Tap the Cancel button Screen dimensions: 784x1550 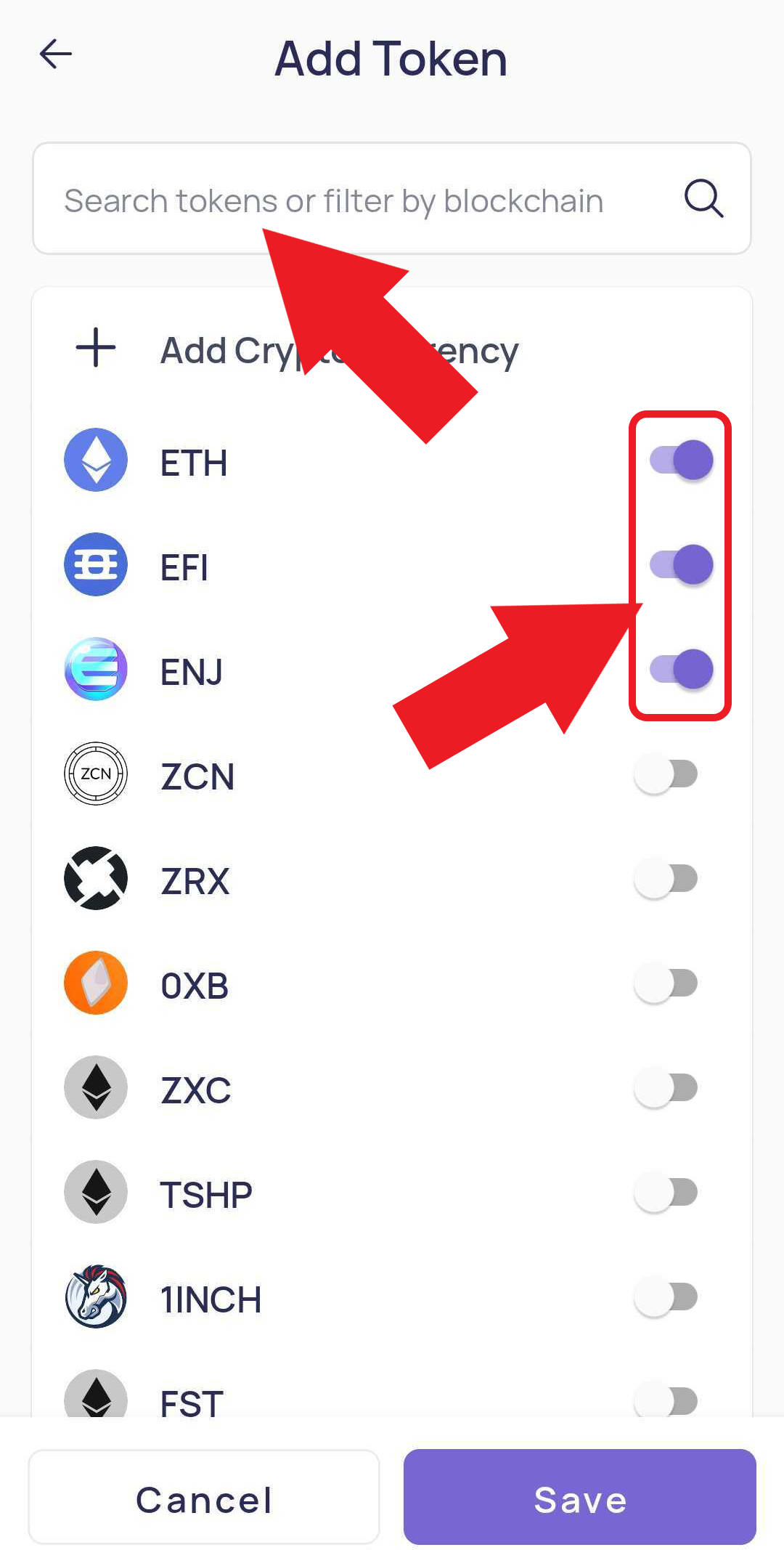204,1497
